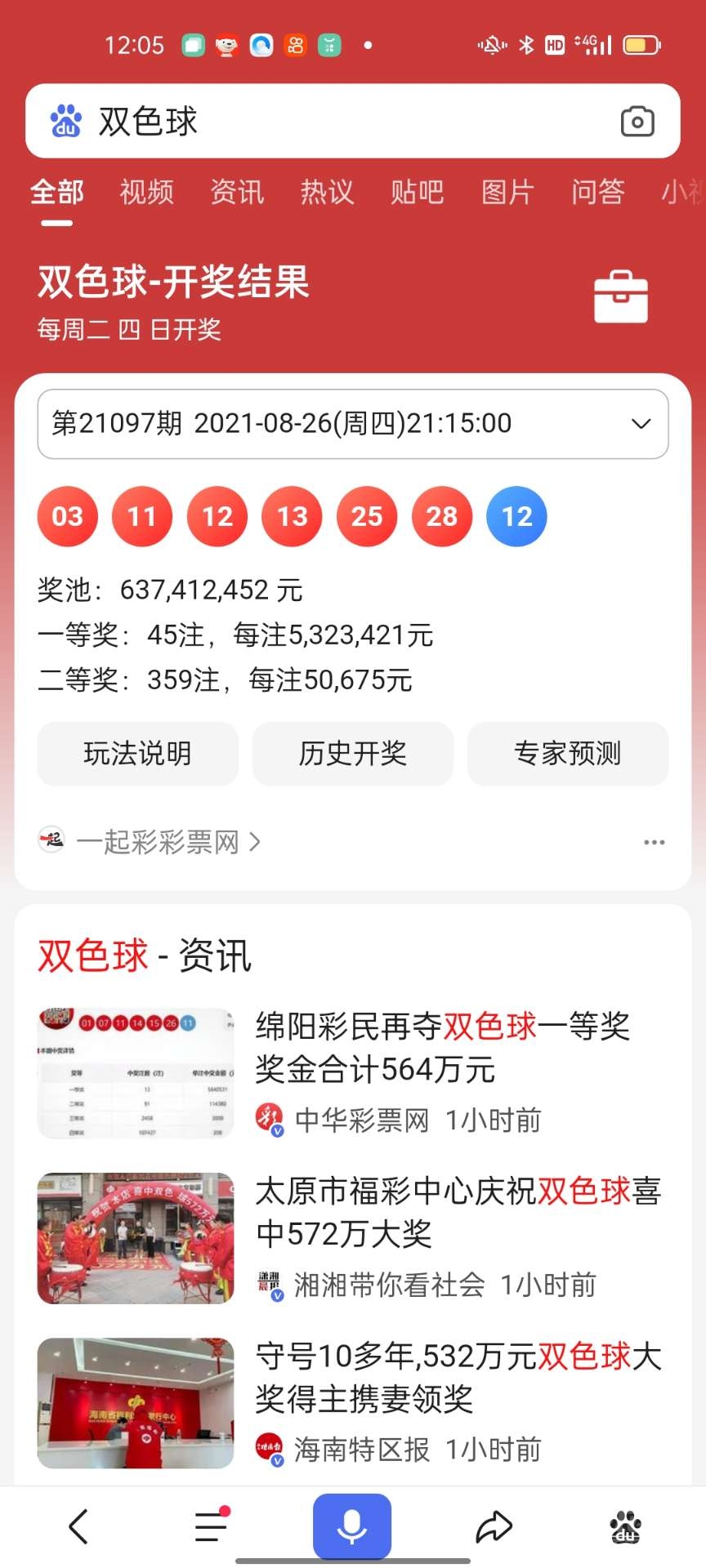Read the 守号10多年 532万元 article
Screen dimensions: 706x1568
[x=458, y=1378]
